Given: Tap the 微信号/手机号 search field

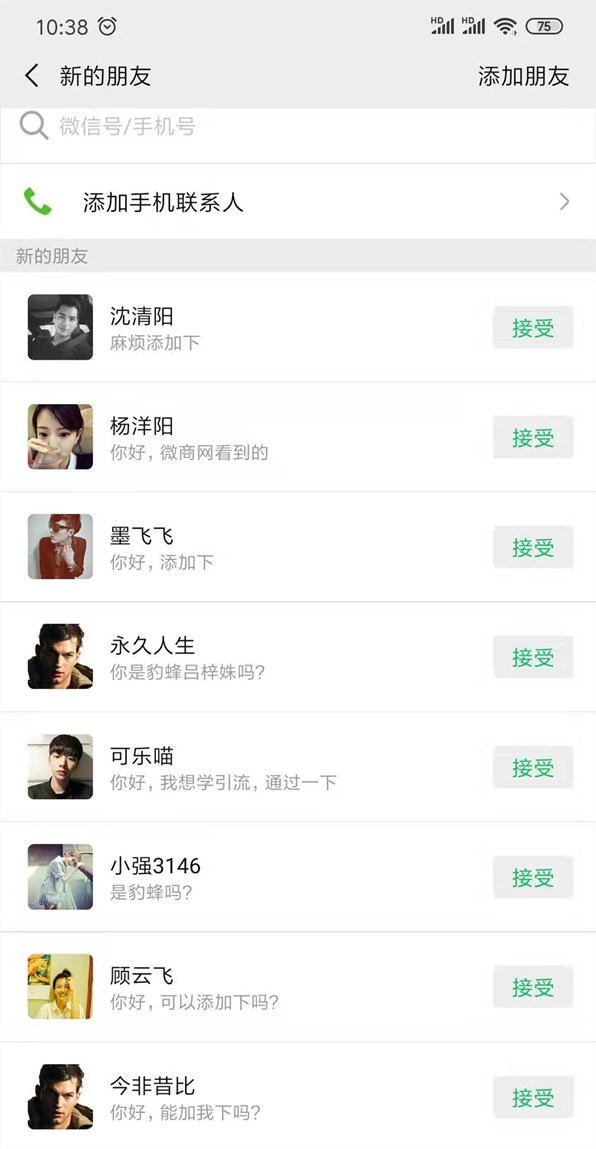Looking at the screenshot, I should click(x=298, y=127).
